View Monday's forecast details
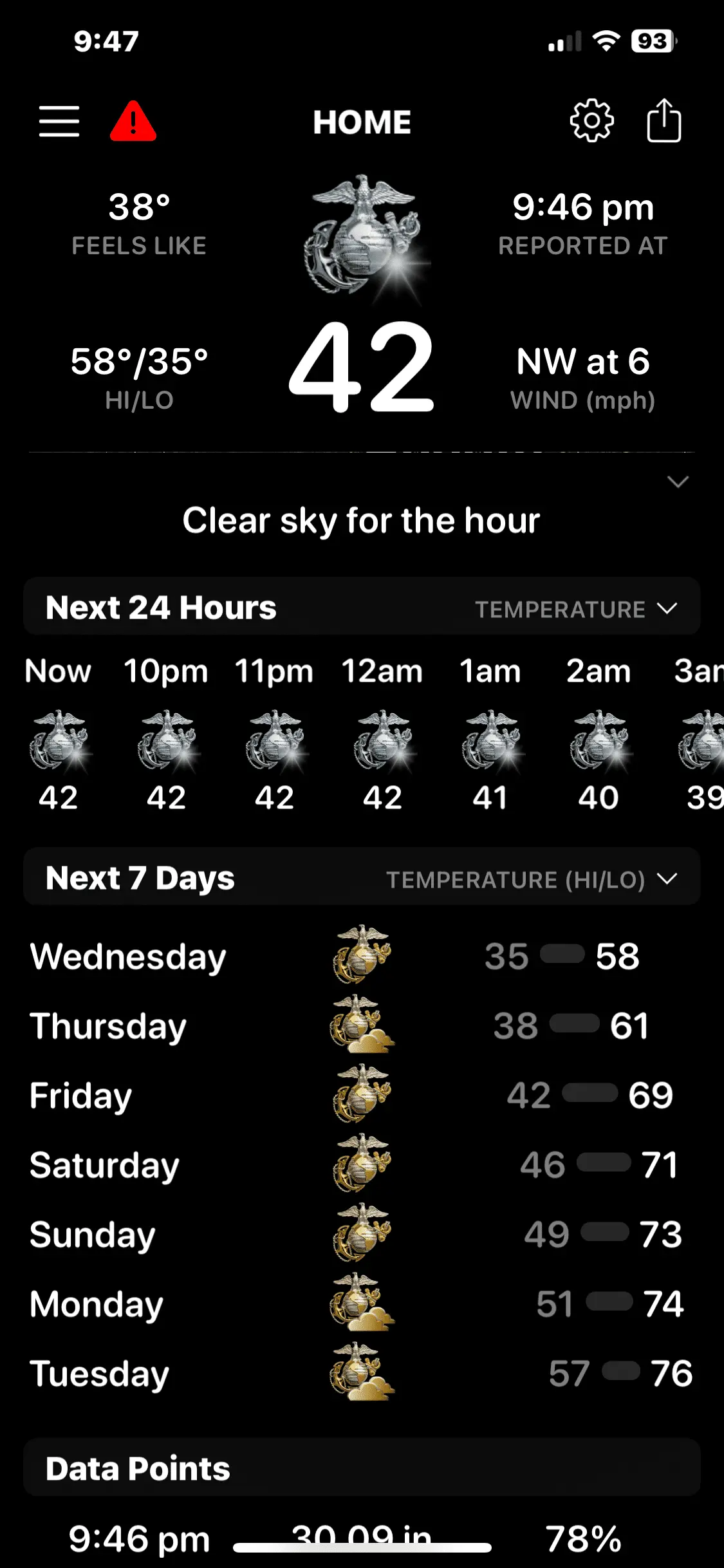 point(360,1303)
